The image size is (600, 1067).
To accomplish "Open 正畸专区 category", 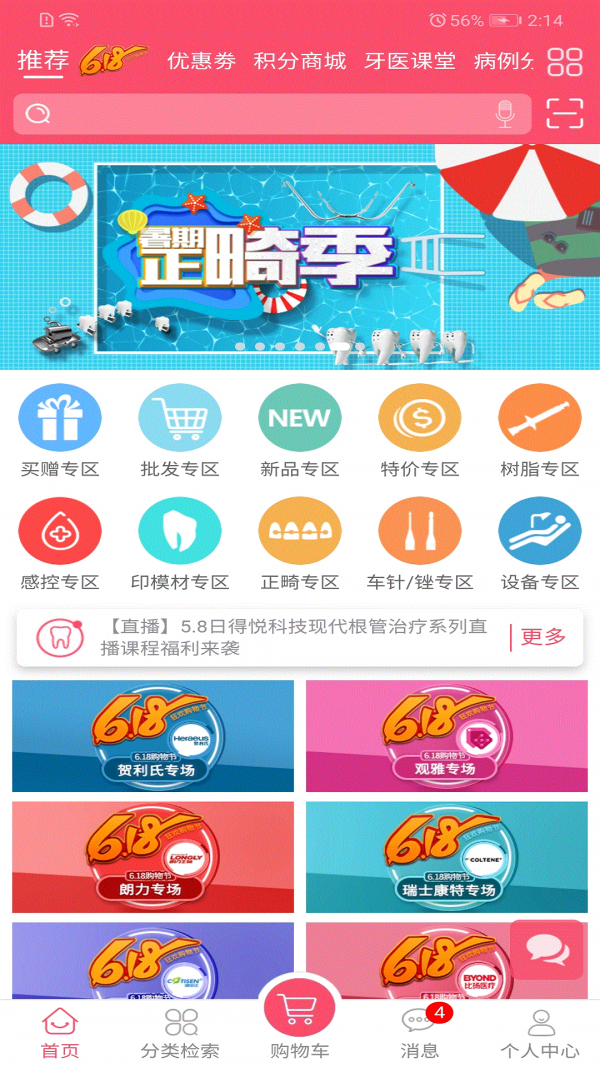I will click(x=299, y=544).
